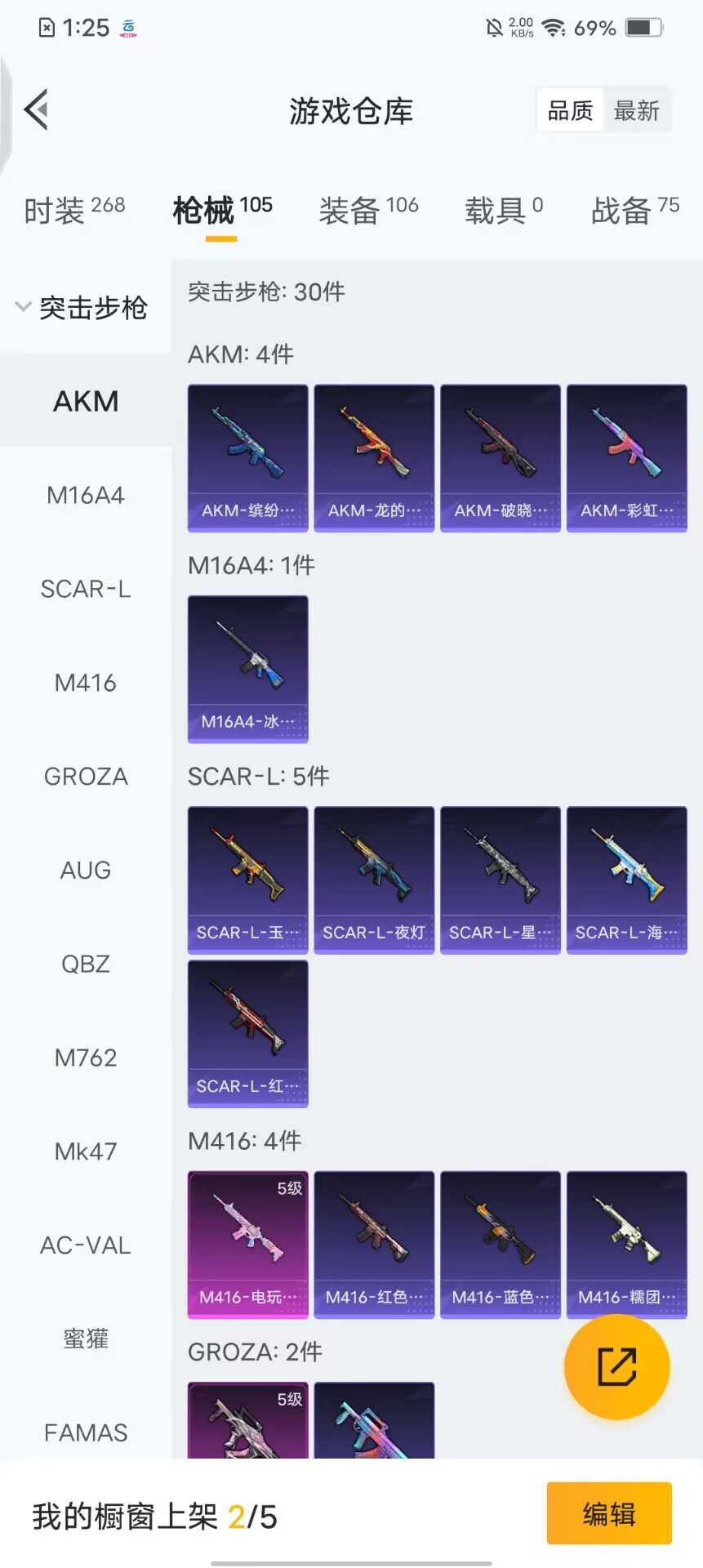View the level 5 M416-电玩 skin

point(247,1244)
